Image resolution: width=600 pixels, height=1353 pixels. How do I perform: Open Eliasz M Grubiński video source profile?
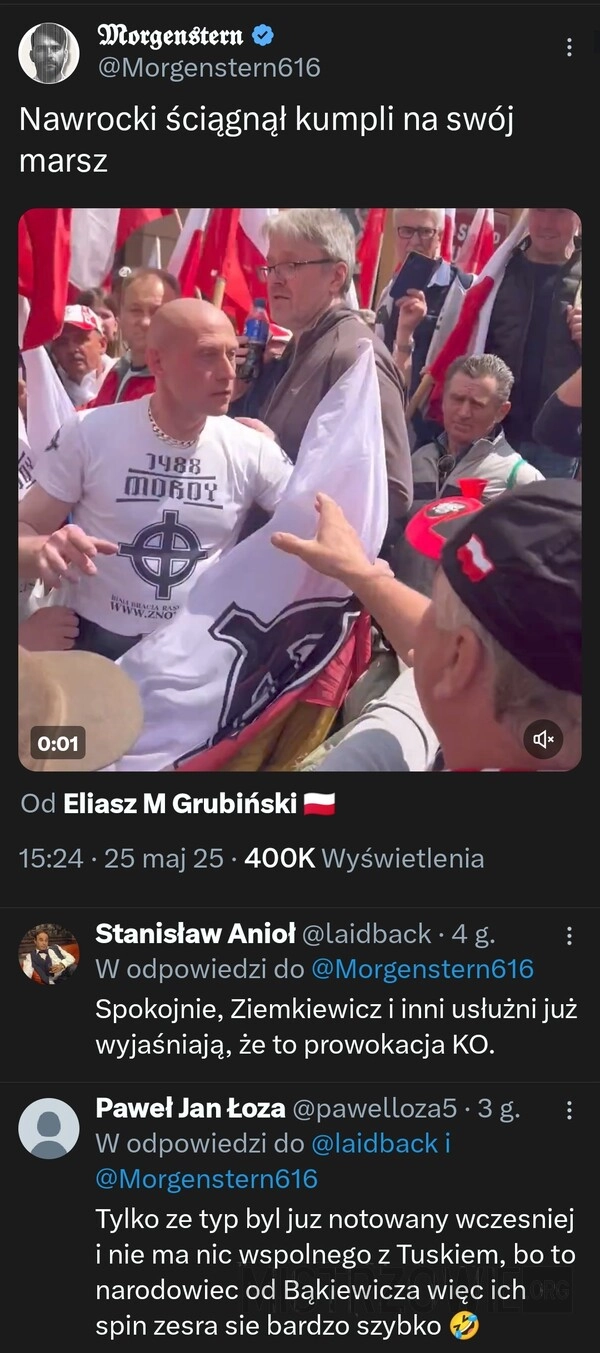[180, 804]
